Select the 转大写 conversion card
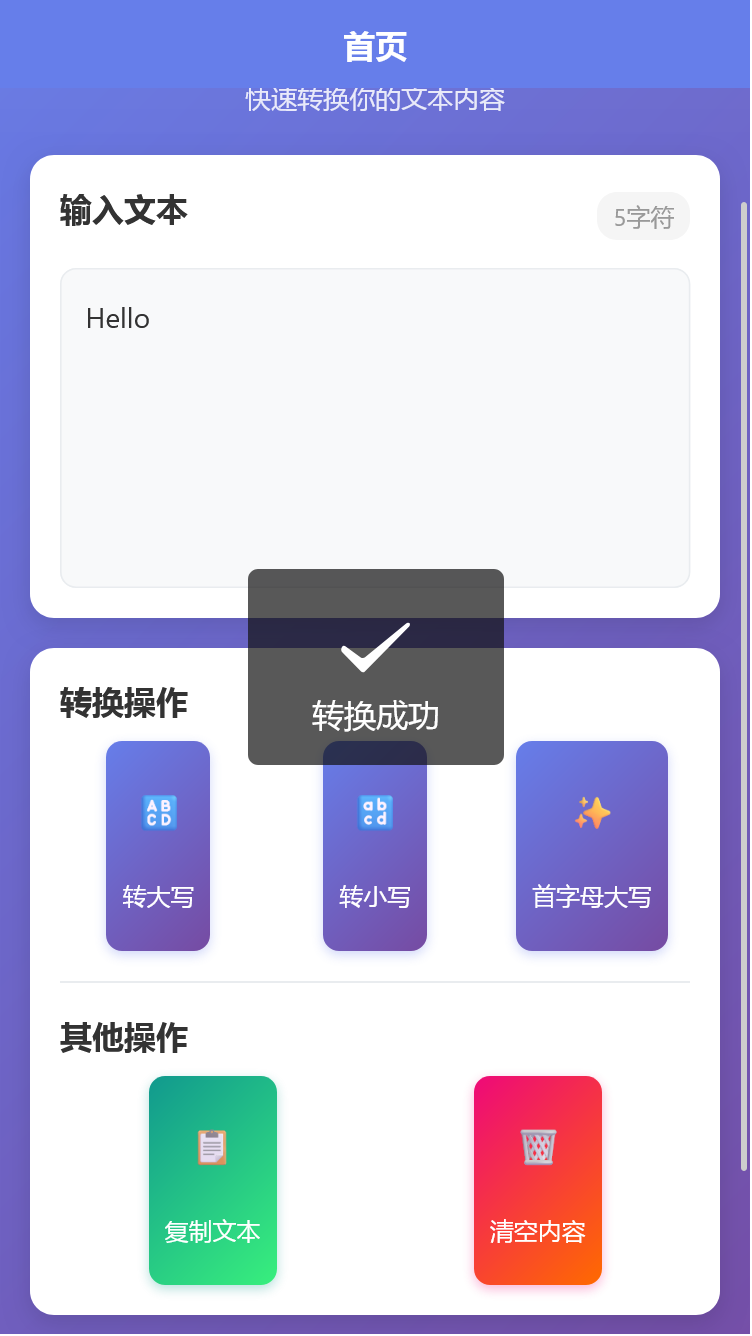The height and width of the screenshot is (1336, 752). pos(158,897)
